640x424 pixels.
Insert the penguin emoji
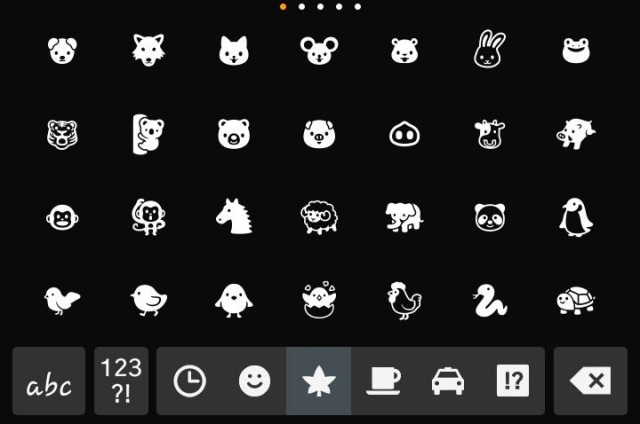pos(575,216)
